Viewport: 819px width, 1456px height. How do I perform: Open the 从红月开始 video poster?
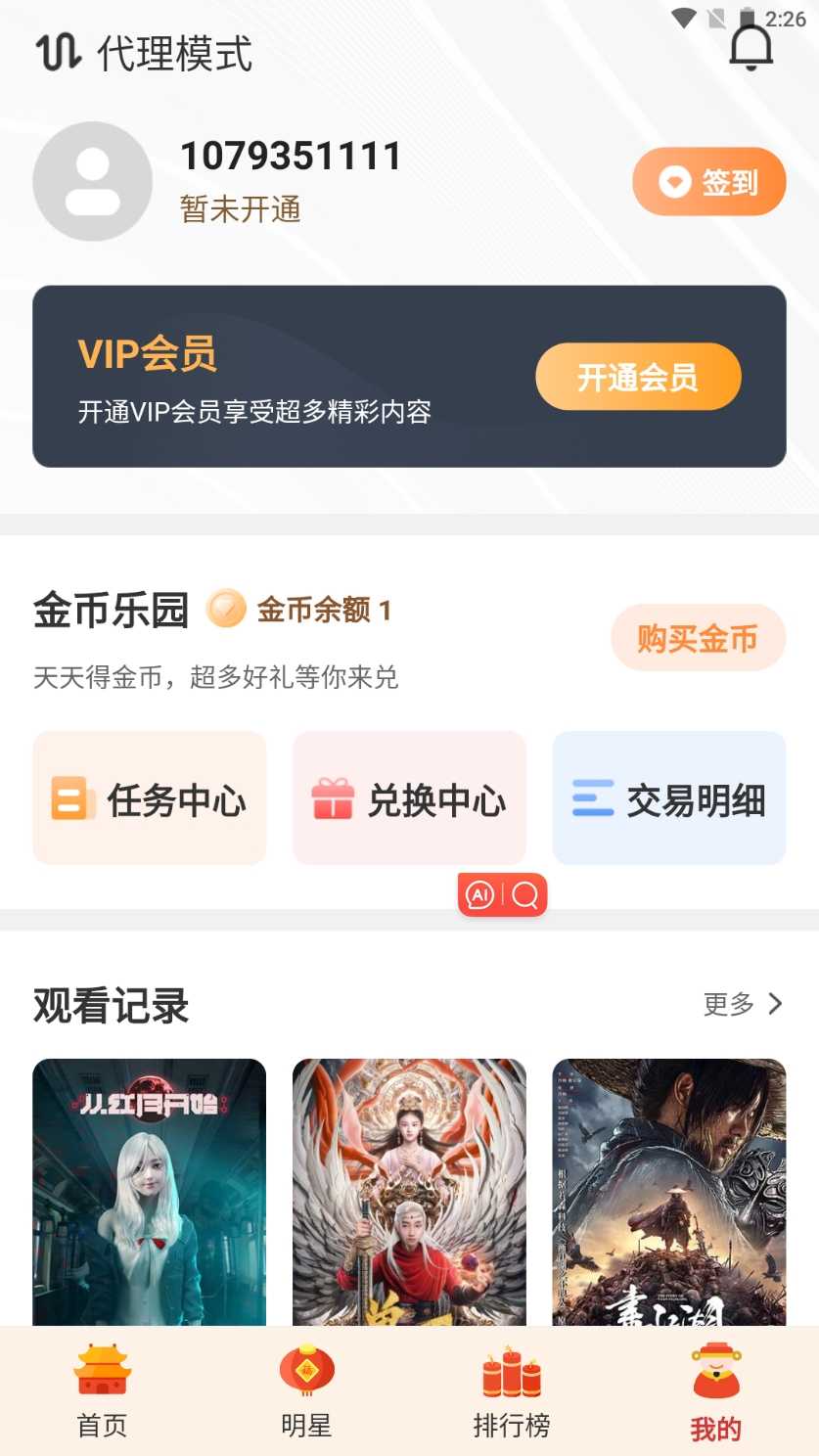[x=150, y=1192]
